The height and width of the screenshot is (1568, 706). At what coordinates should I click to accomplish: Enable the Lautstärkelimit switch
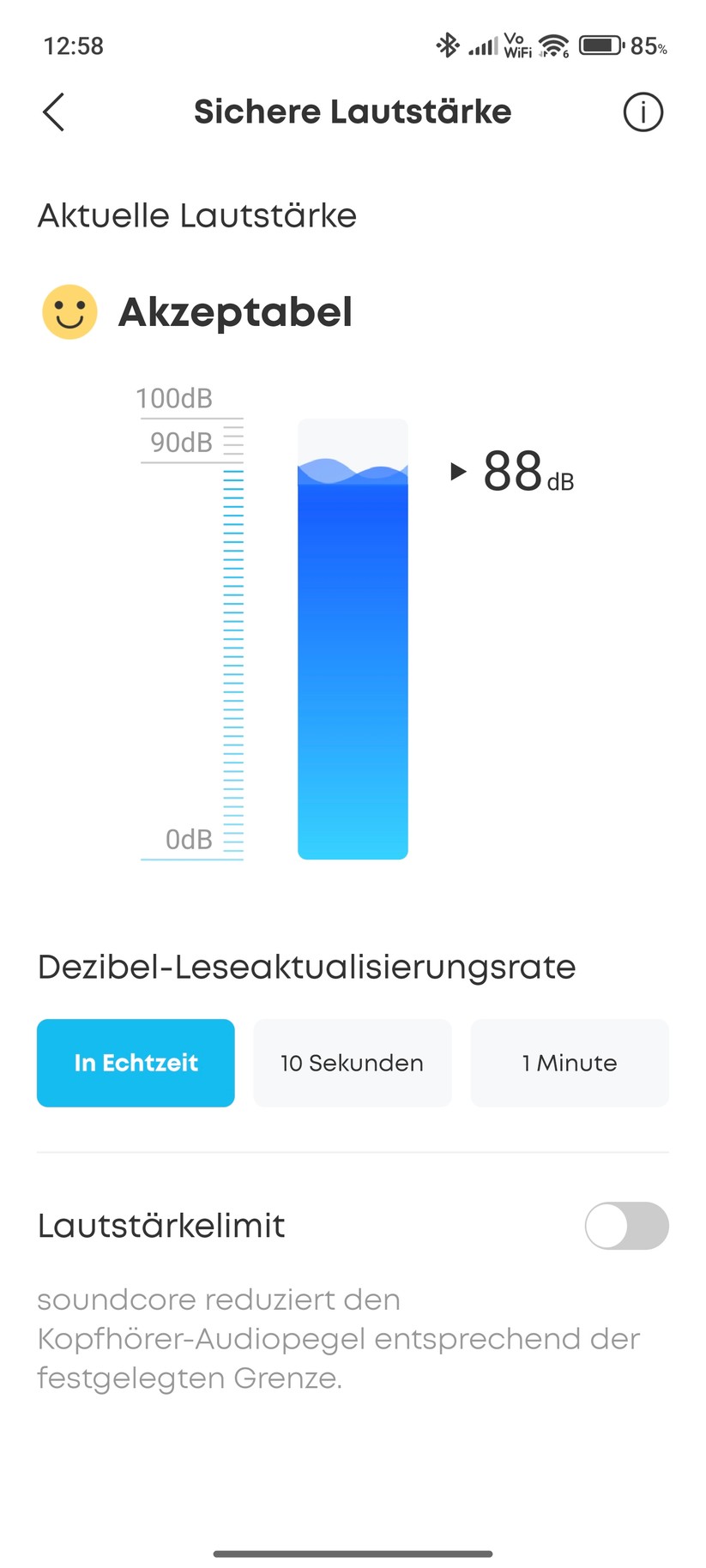626,1225
